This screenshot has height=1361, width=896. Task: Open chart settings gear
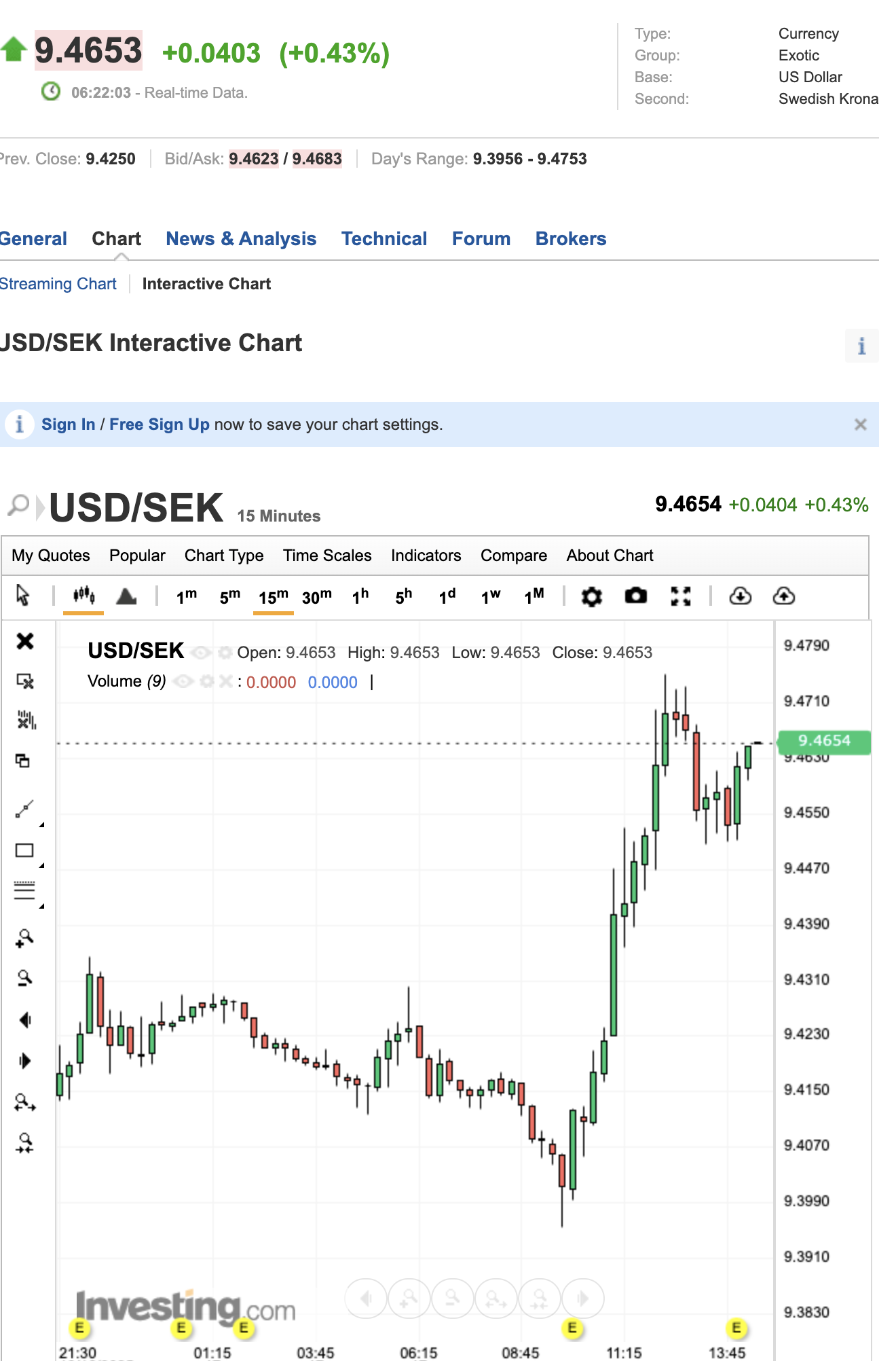(x=591, y=597)
